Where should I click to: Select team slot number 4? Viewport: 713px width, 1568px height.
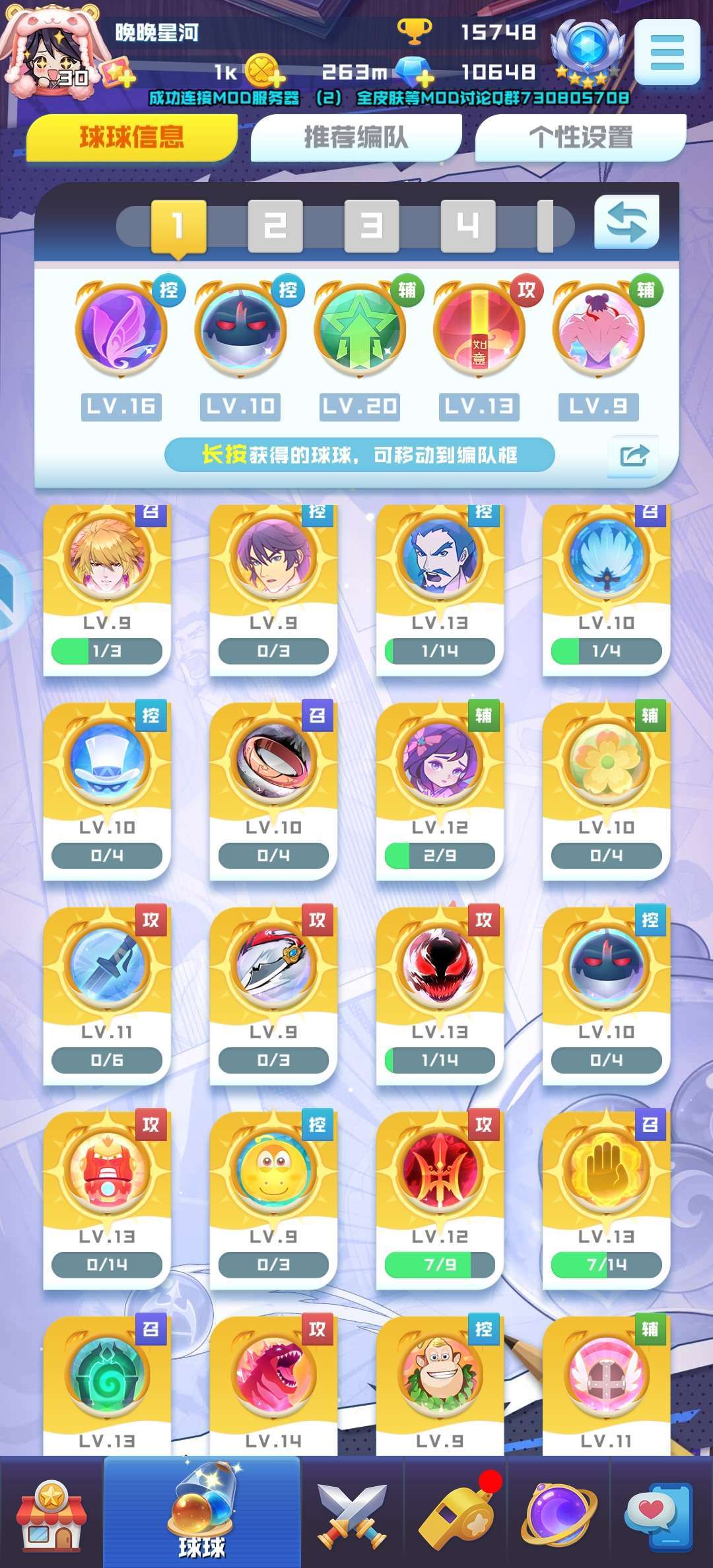pos(468,226)
